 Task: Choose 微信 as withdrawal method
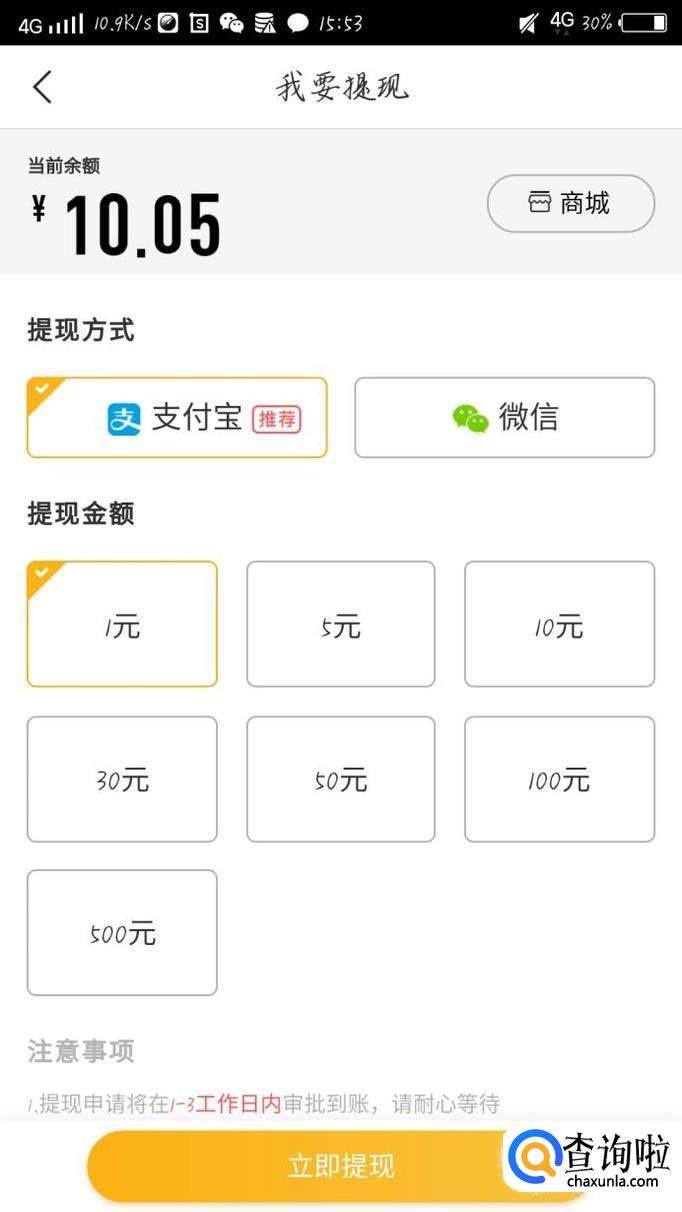pos(504,418)
